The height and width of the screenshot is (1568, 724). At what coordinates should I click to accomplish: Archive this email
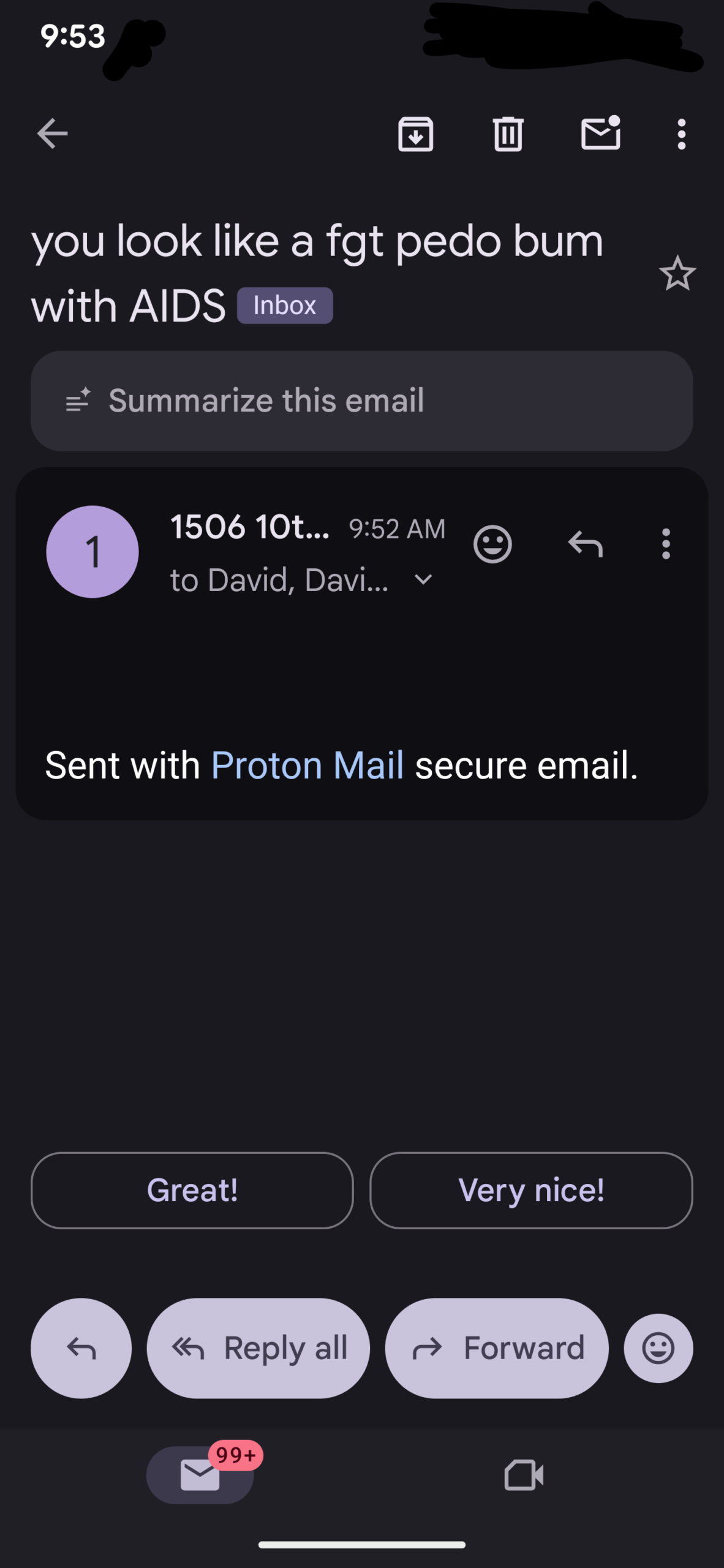[x=416, y=134]
